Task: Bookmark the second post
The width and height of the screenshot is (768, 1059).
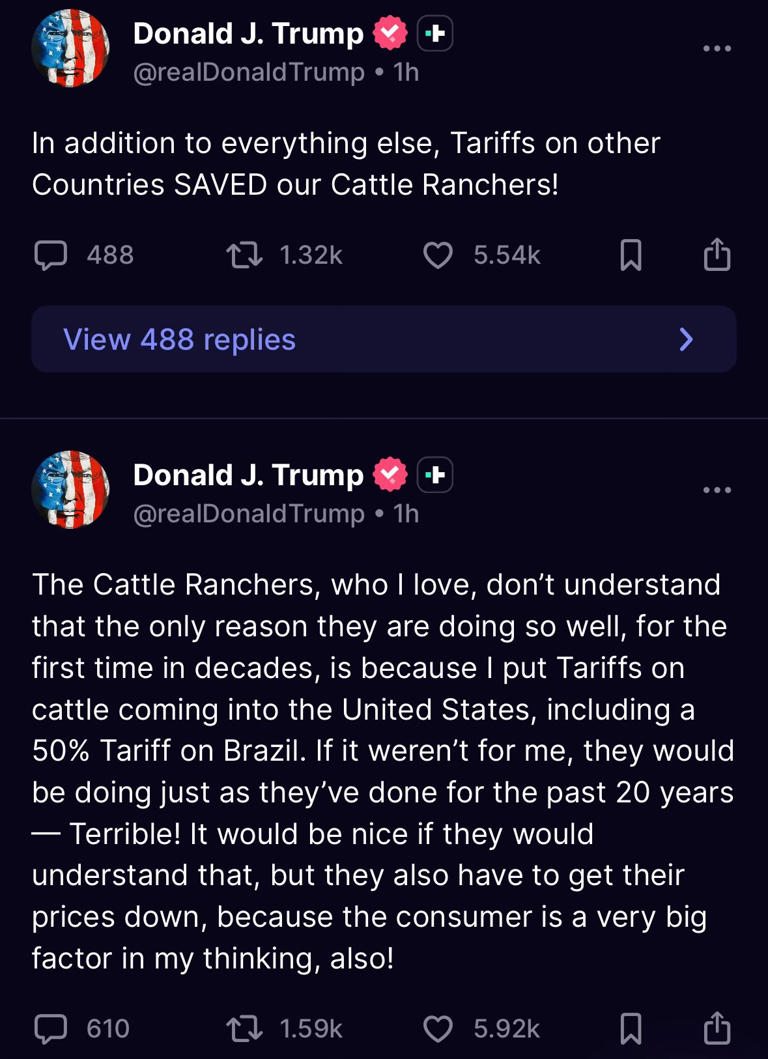Action: coord(630,1028)
